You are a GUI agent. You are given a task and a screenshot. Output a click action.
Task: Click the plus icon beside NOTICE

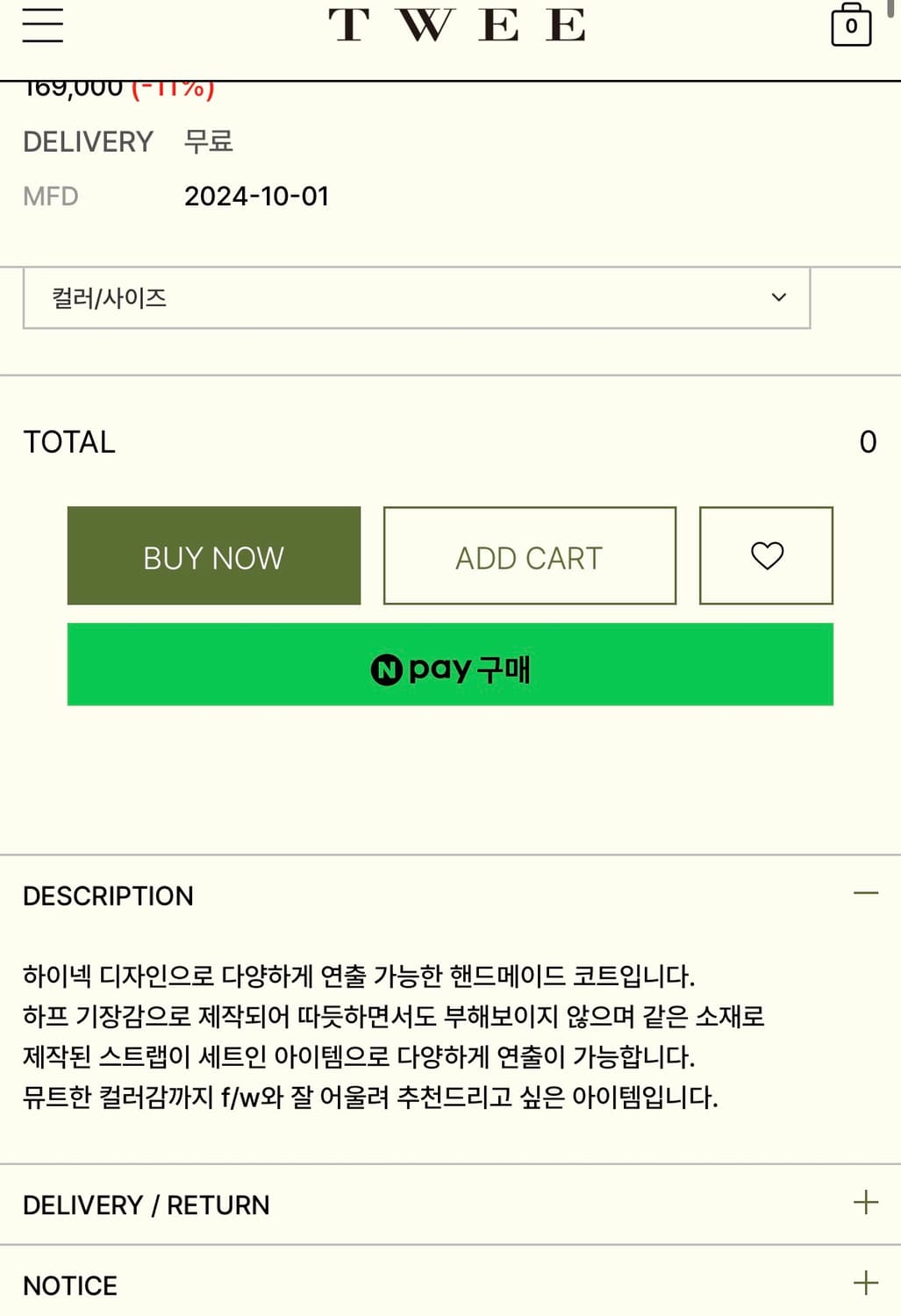pyautogui.click(x=868, y=1283)
